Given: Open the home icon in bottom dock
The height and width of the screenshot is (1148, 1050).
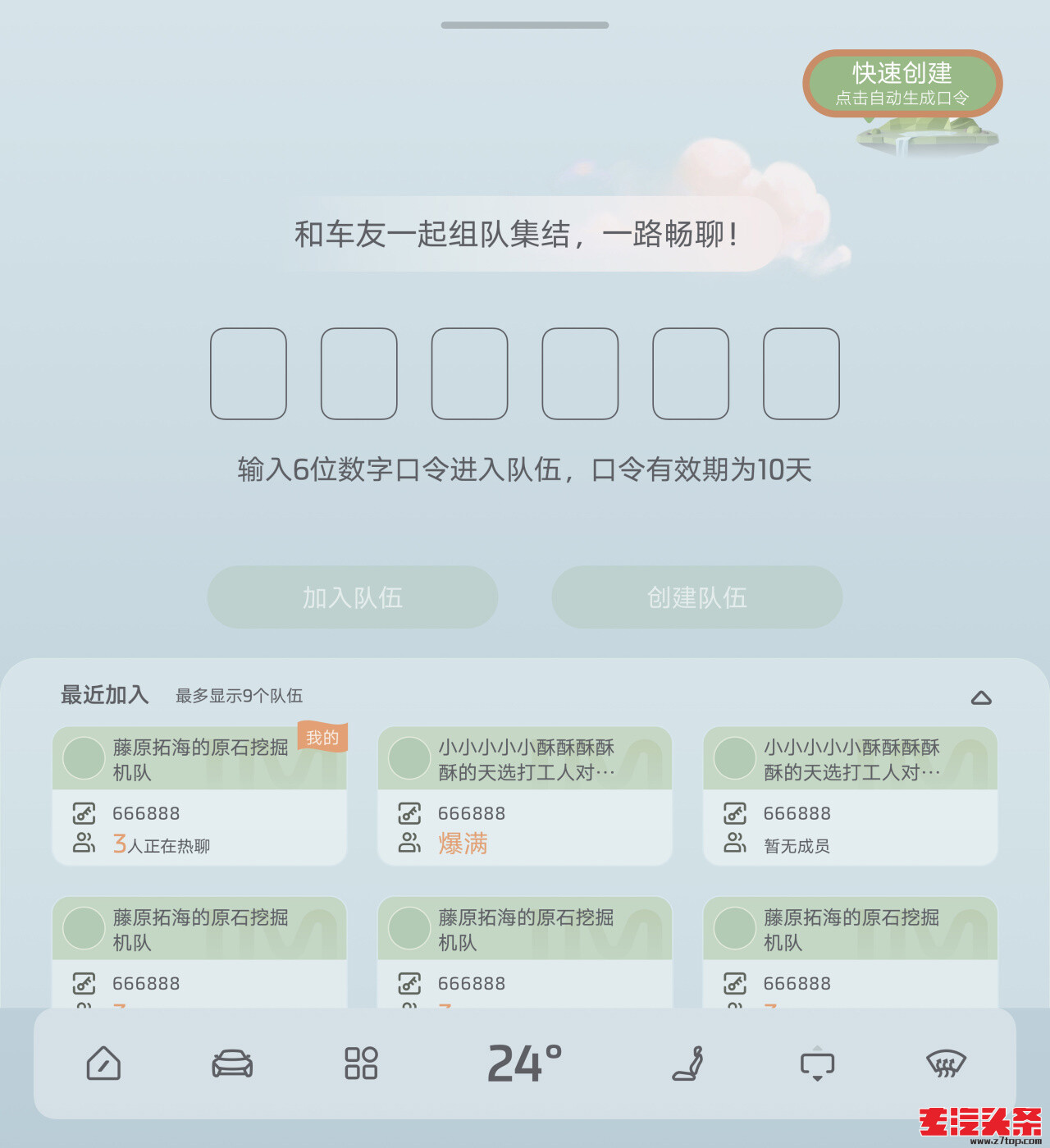Looking at the screenshot, I should pos(103,1063).
